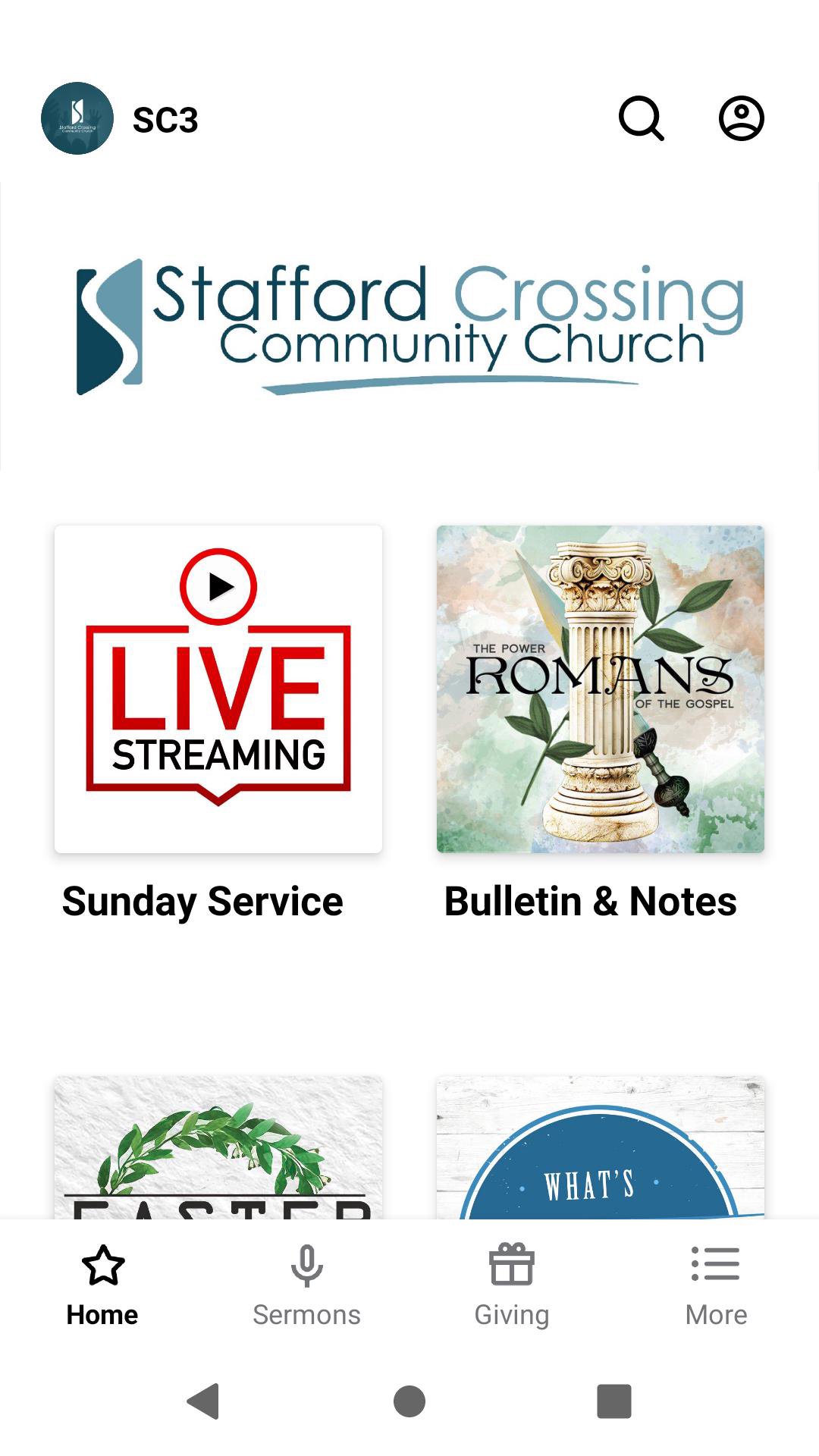The height and width of the screenshot is (1456, 819).
Task: Tap the SC3 church avatar
Action: (77, 118)
